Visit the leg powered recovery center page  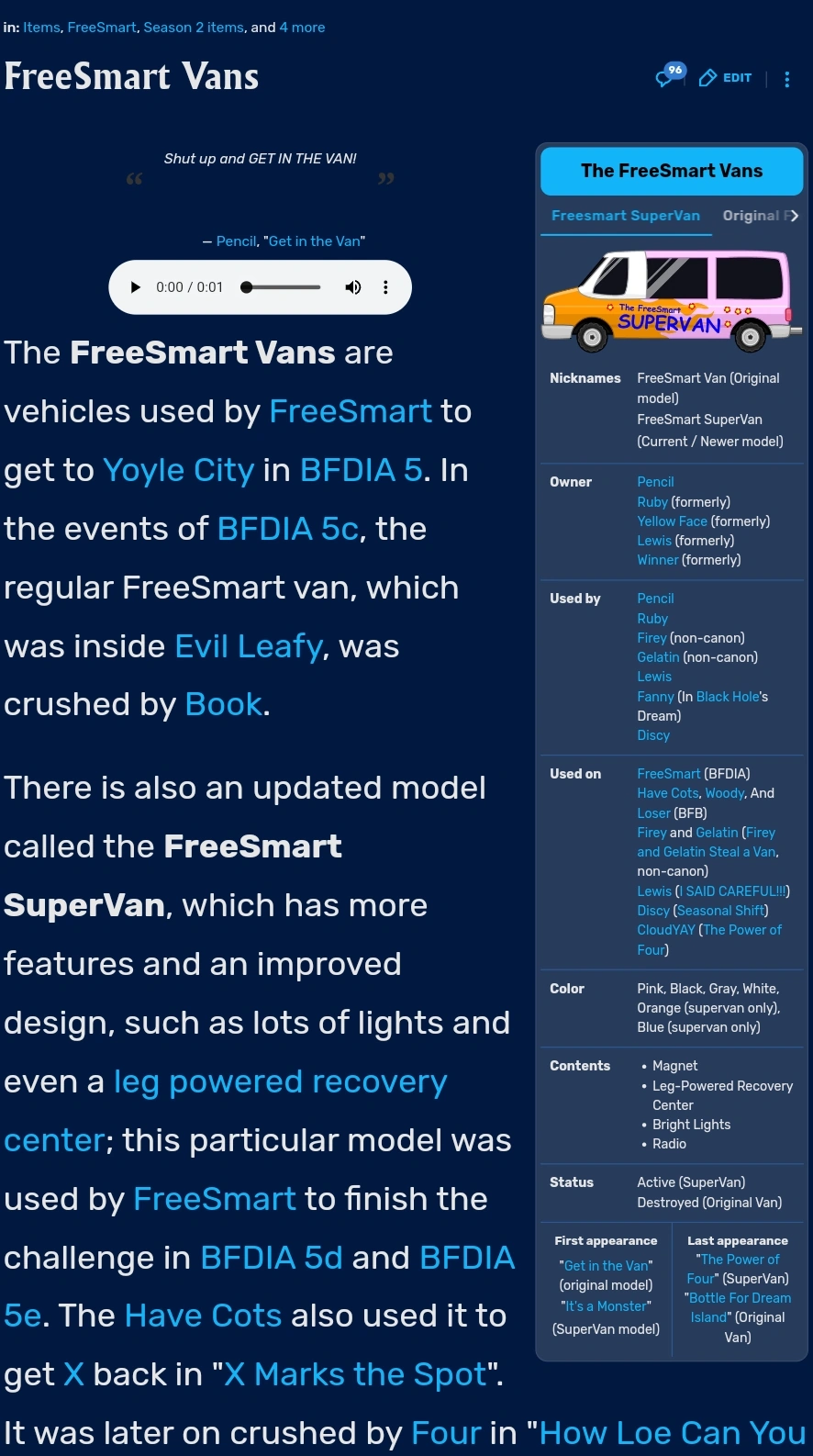point(279,1081)
